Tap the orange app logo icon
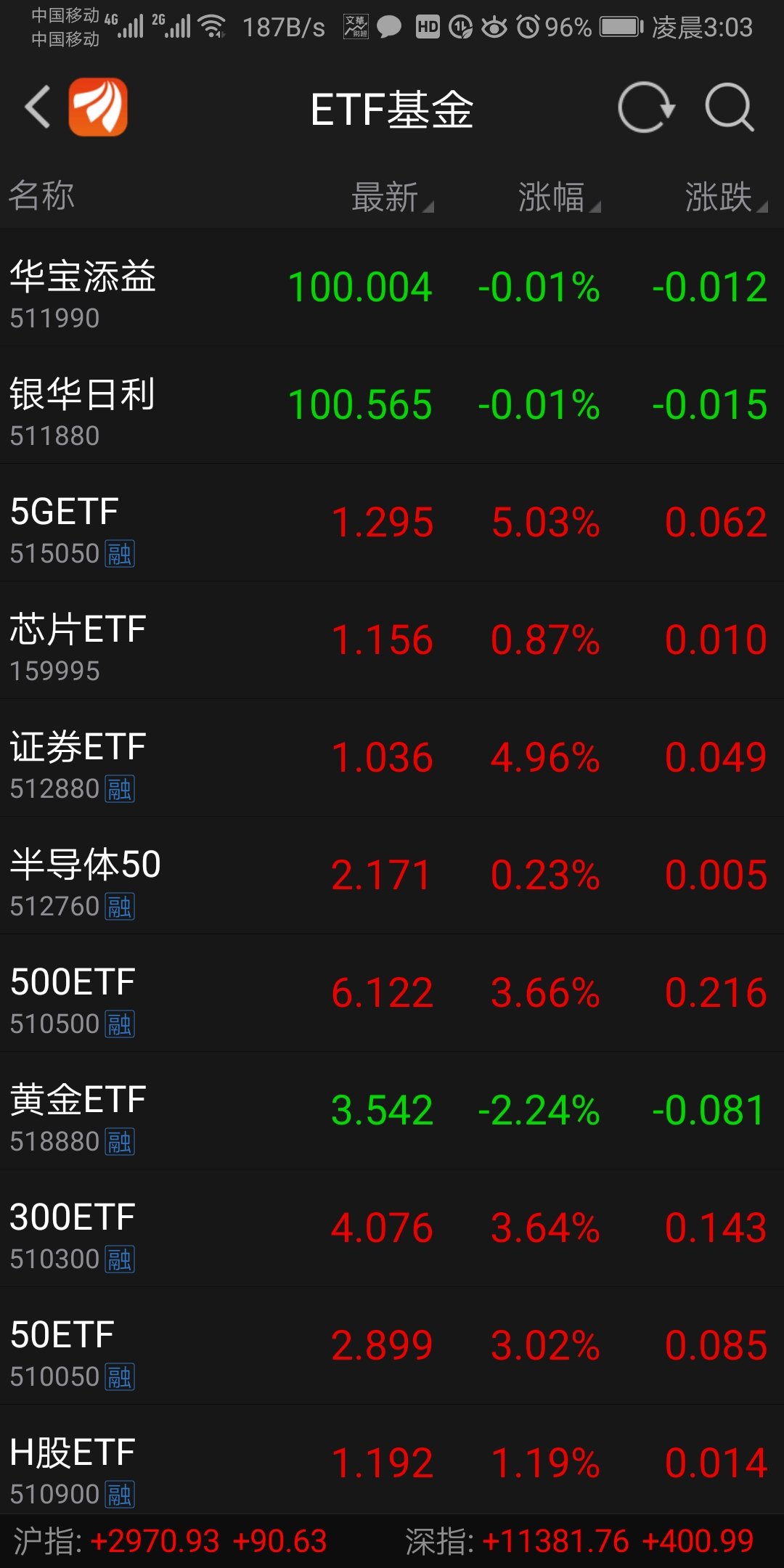Screen dimensions: 784x1568 98,107
